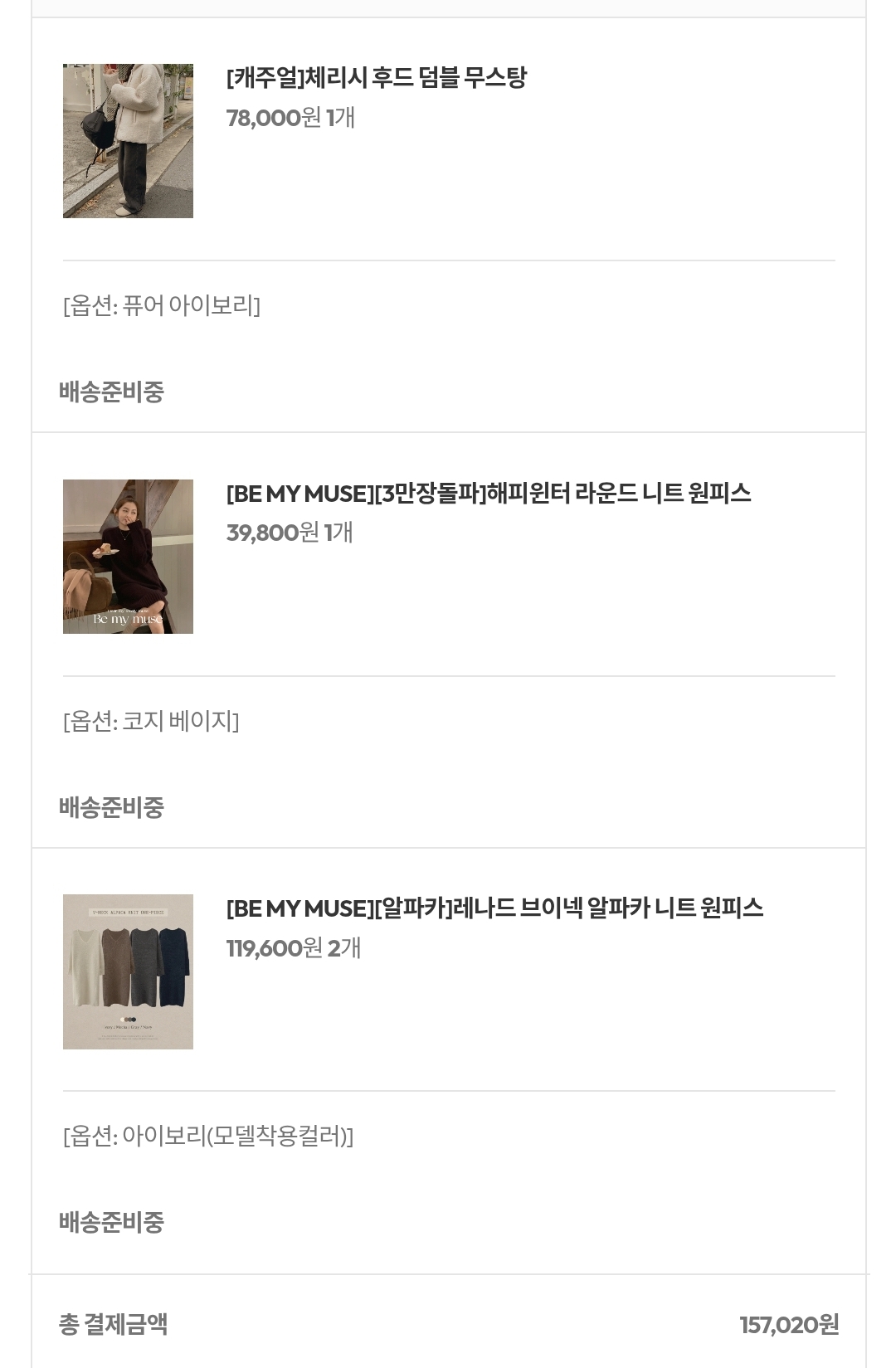Click the 119,600원 price of the alpaca dress
This screenshot has height=1368, width=896.
click(271, 948)
